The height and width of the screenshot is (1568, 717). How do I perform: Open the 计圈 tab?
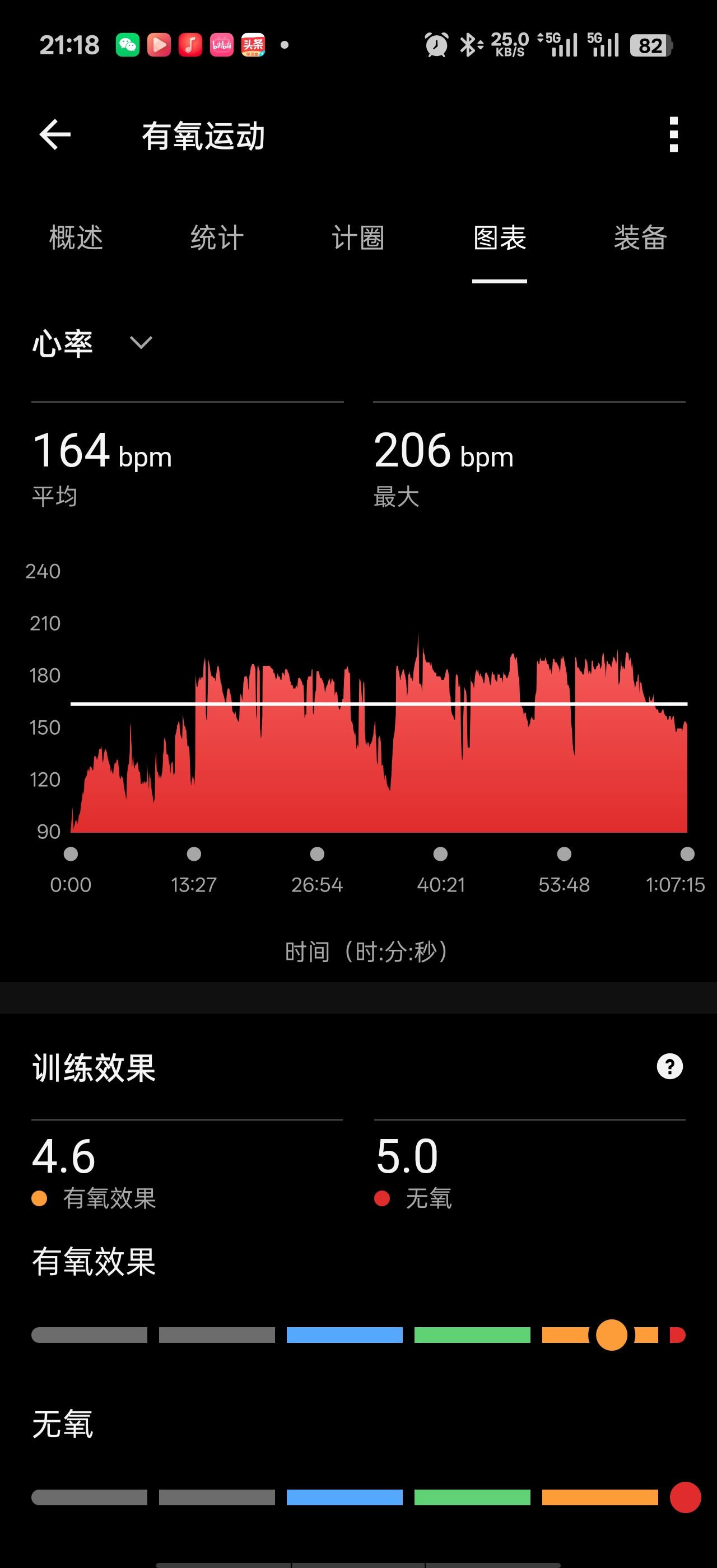click(358, 238)
